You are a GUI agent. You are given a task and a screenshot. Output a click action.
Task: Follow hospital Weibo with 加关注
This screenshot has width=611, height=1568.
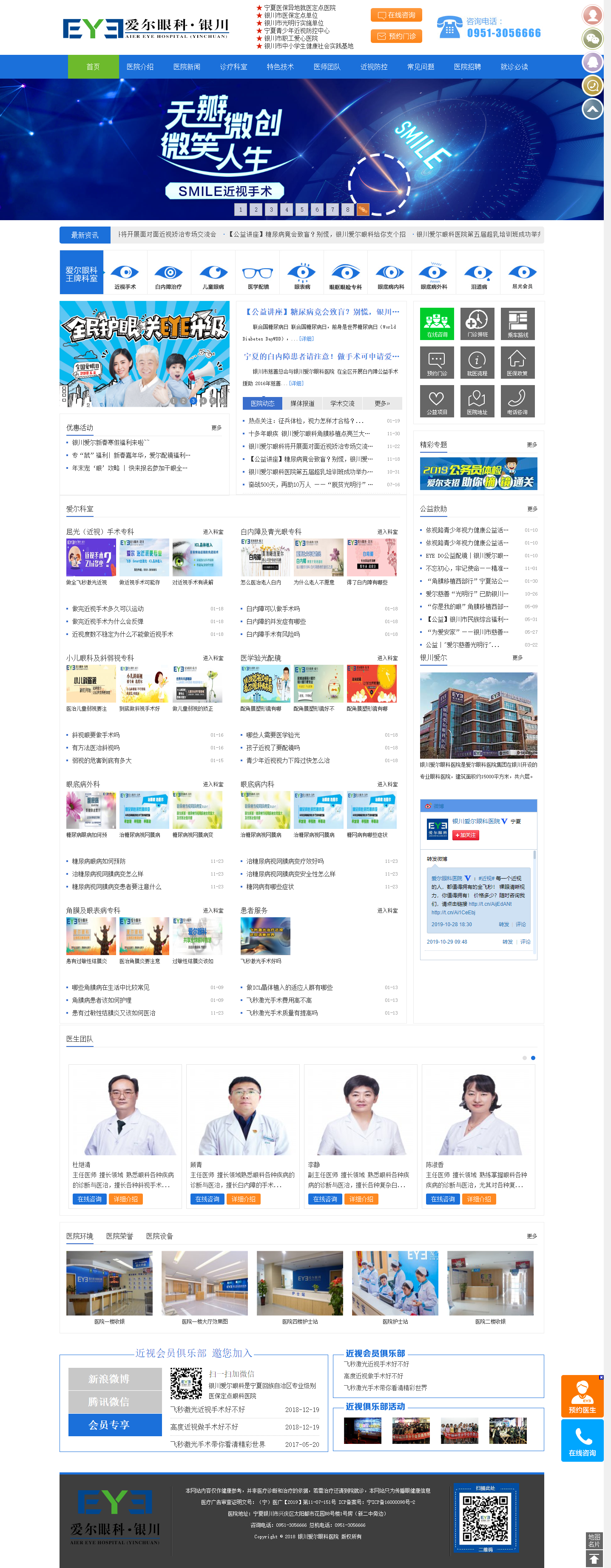pyautogui.click(x=466, y=835)
